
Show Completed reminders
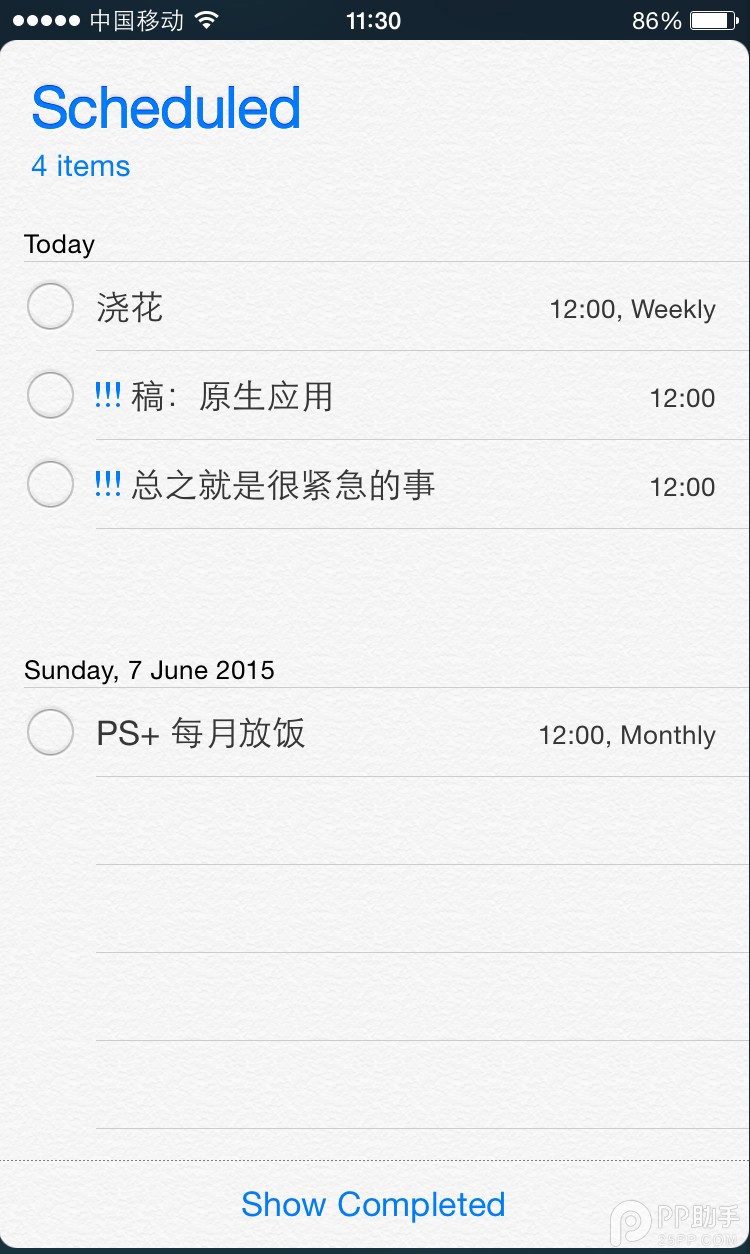tap(373, 1204)
